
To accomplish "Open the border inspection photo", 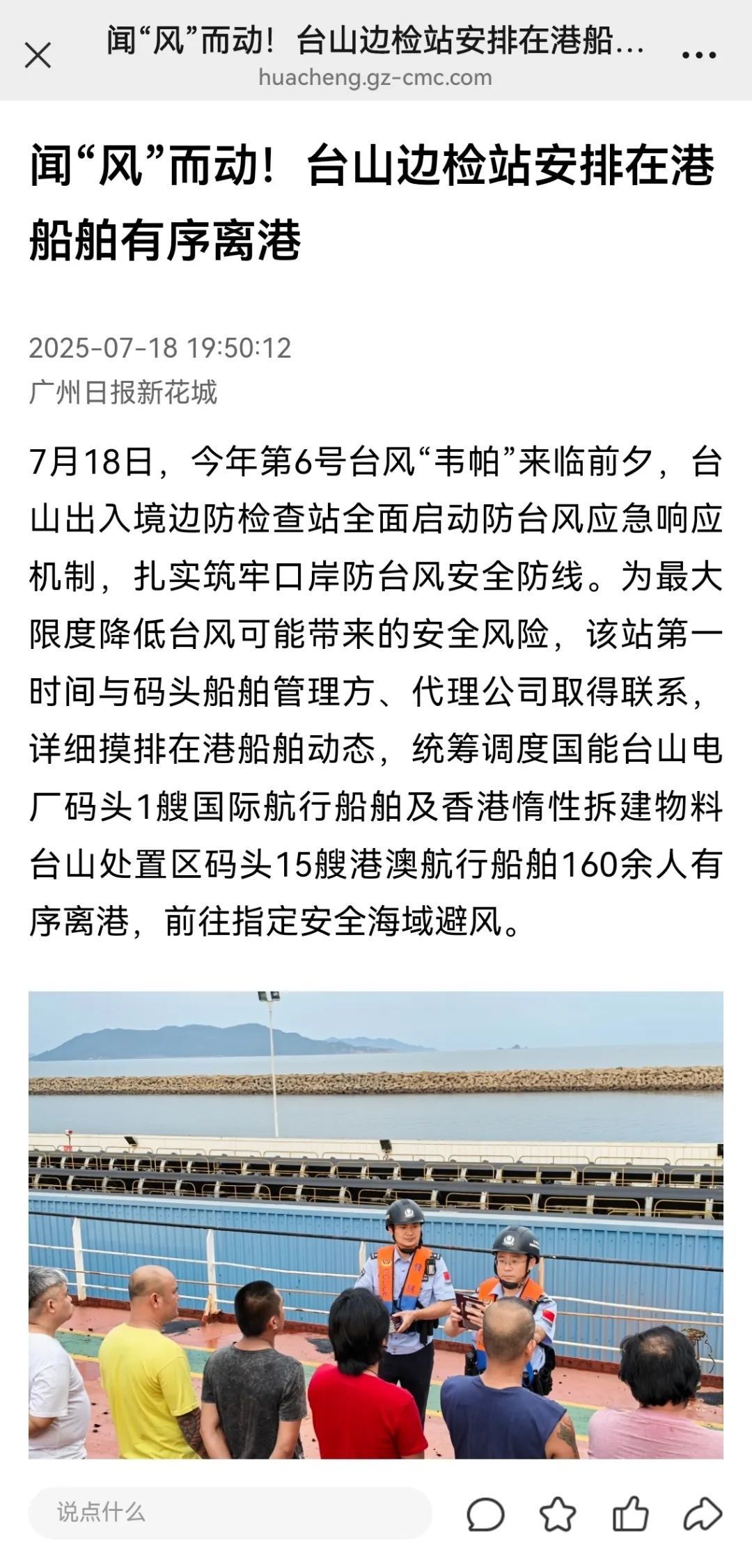I will 376,1225.
